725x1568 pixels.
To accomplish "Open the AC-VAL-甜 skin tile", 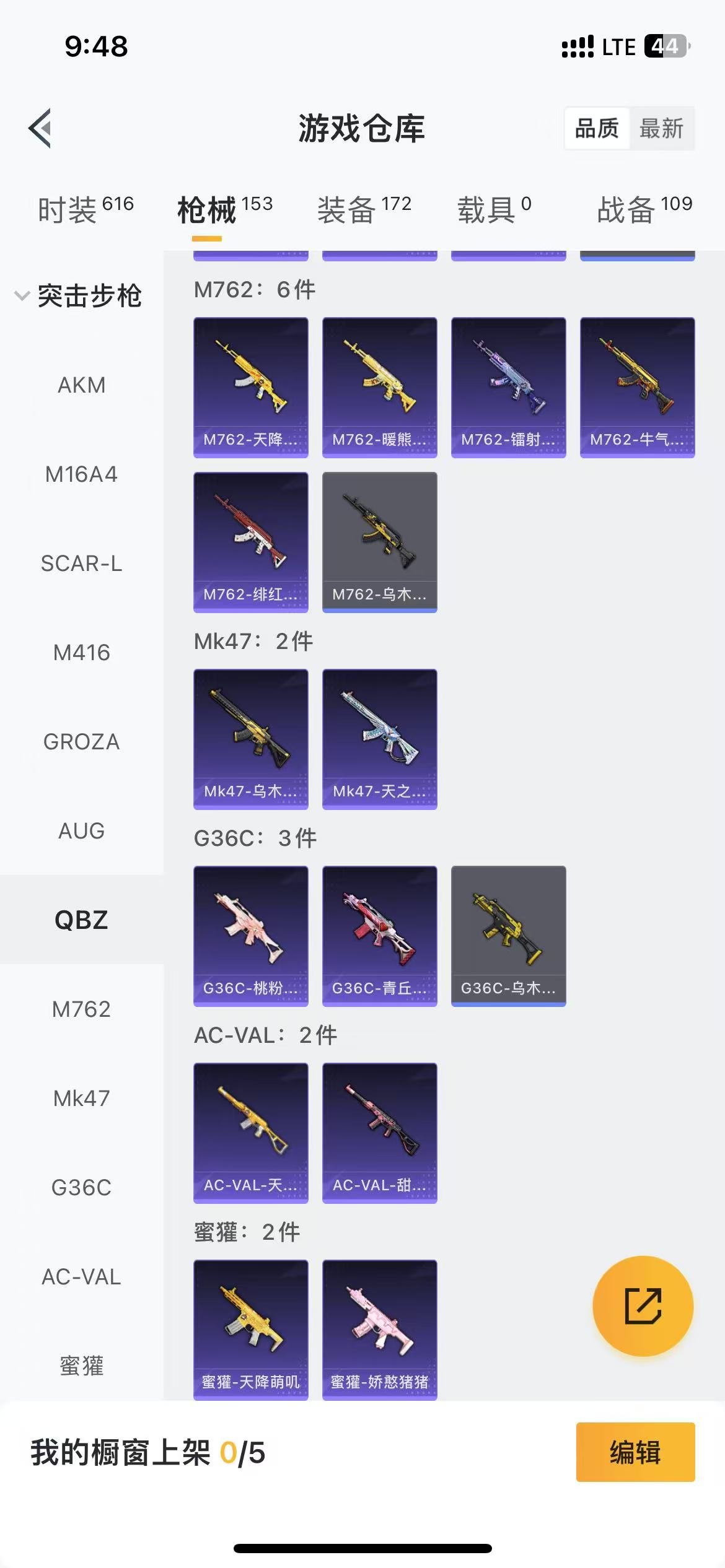I will click(x=379, y=1133).
